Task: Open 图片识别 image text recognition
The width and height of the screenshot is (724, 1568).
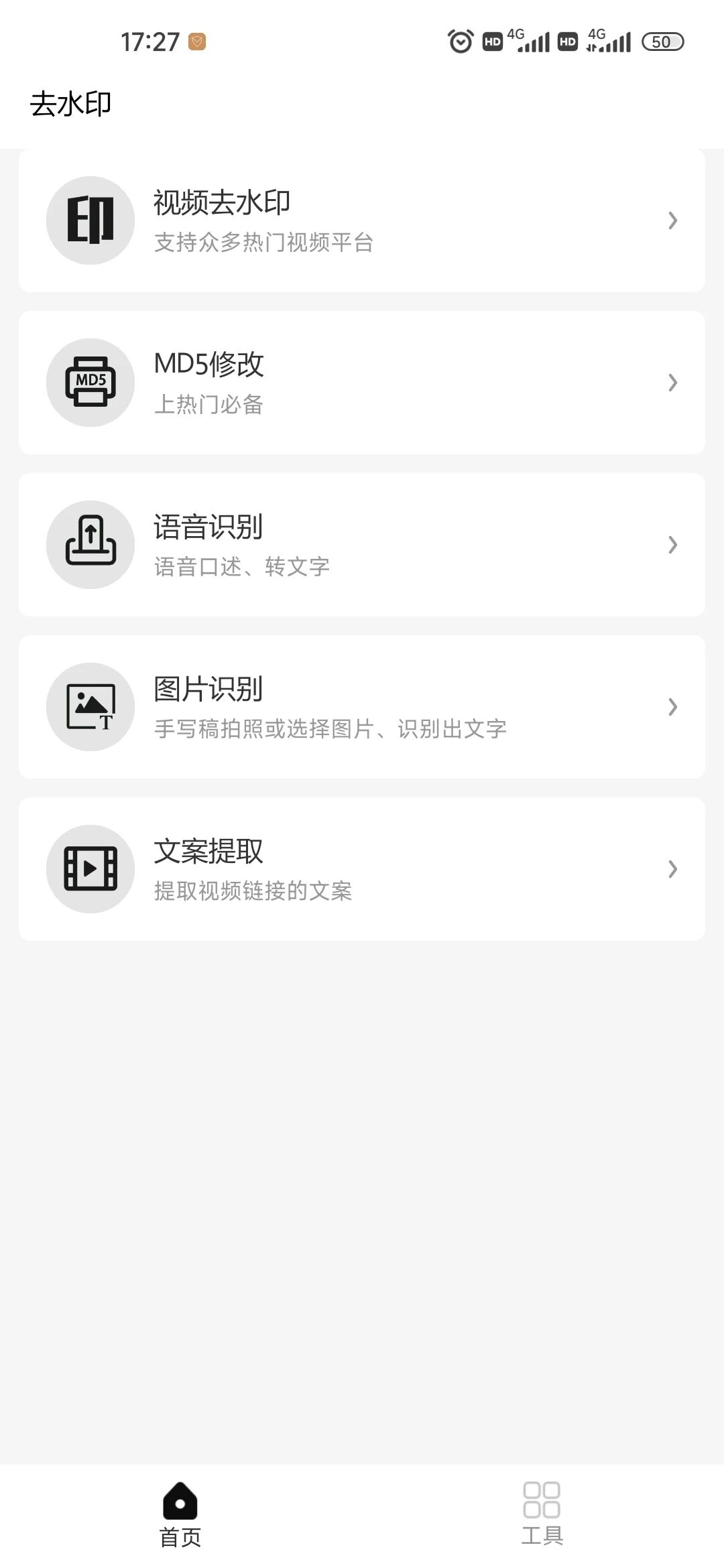Action: click(362, 707)
